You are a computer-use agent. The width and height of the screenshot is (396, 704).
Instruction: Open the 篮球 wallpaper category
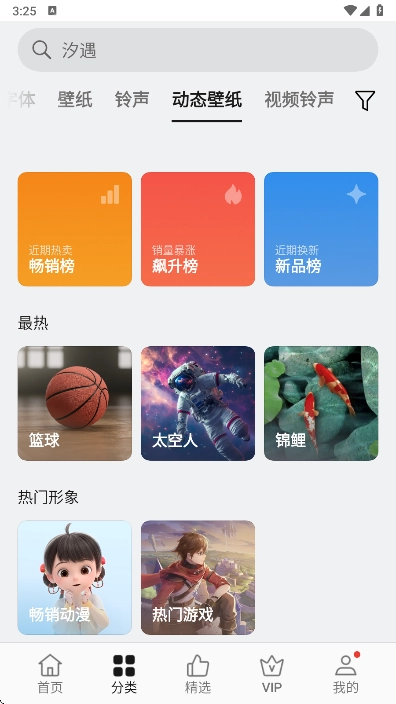click(75, 403)
